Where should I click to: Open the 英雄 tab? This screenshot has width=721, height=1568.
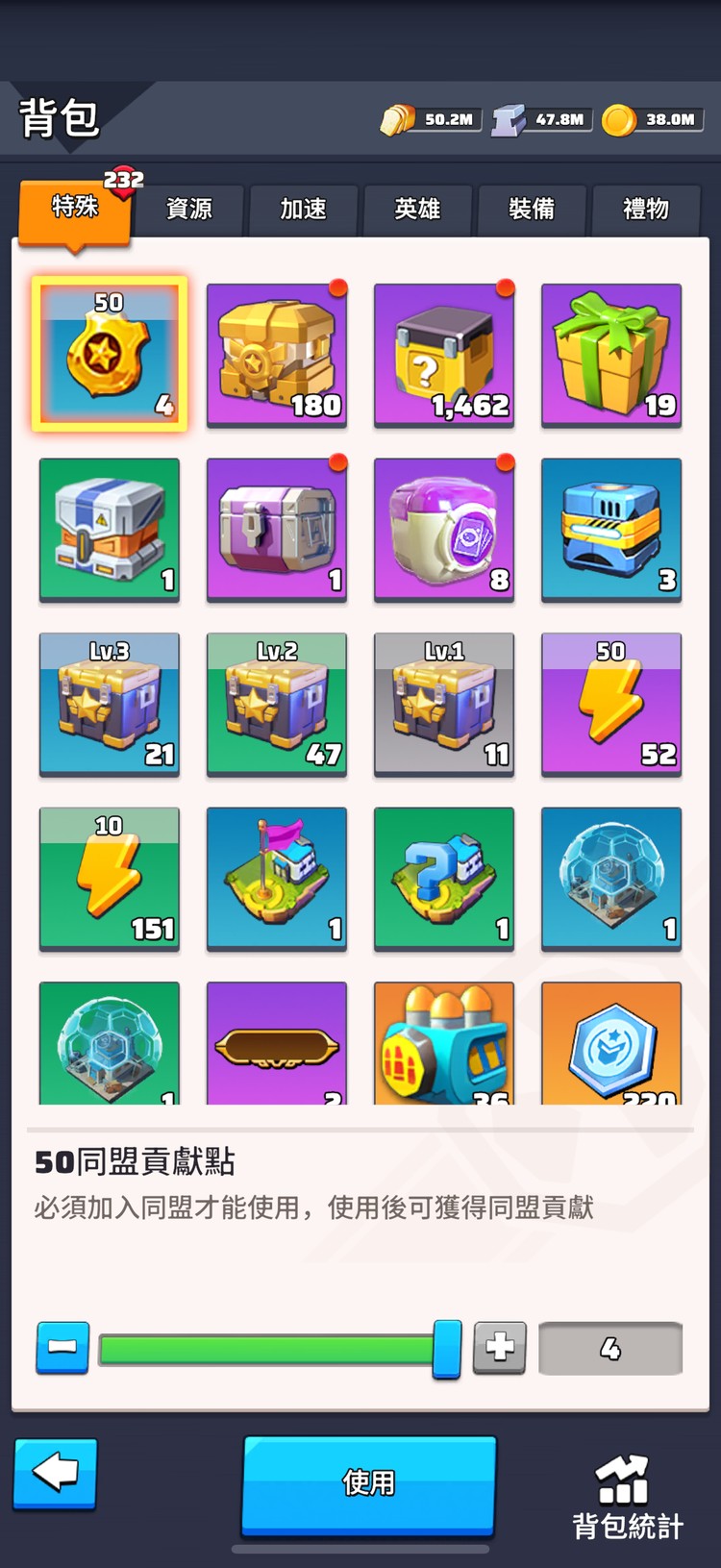coord(417,209)
